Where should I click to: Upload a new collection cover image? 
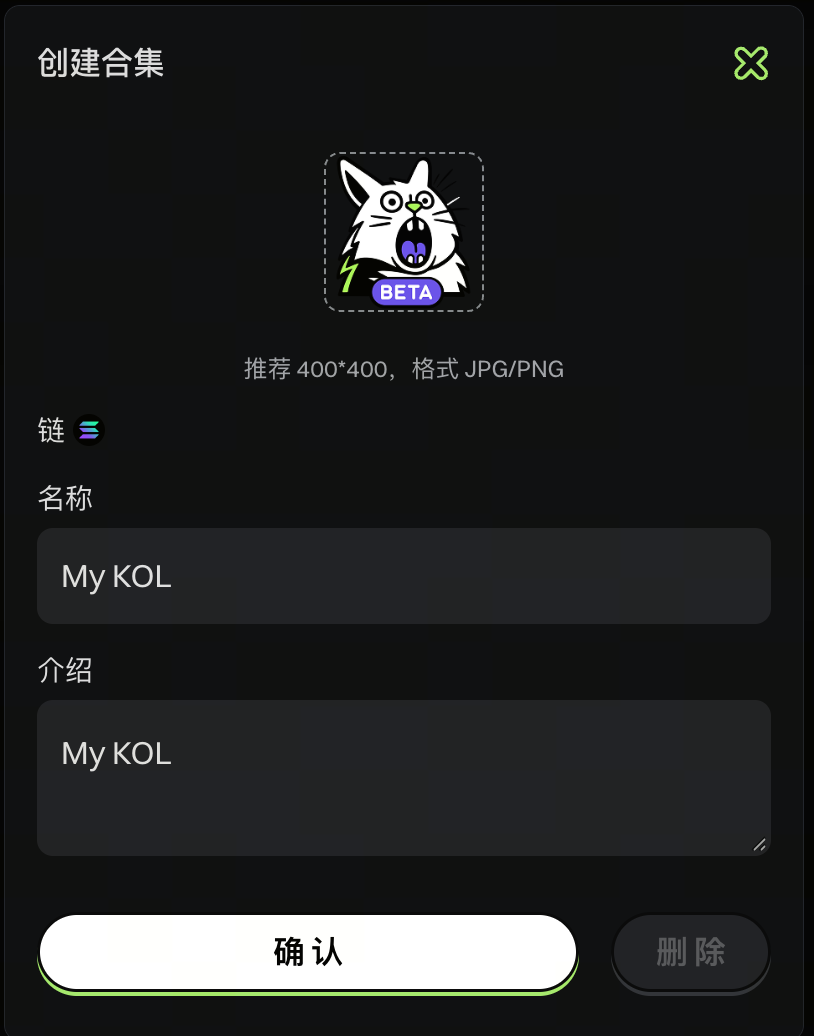point(404,232)
